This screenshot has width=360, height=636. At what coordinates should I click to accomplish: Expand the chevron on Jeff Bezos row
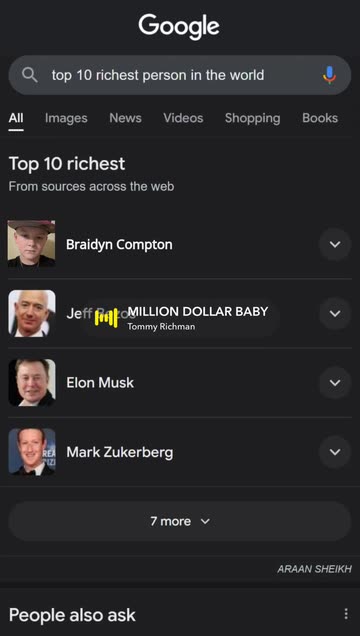(334, 314)
